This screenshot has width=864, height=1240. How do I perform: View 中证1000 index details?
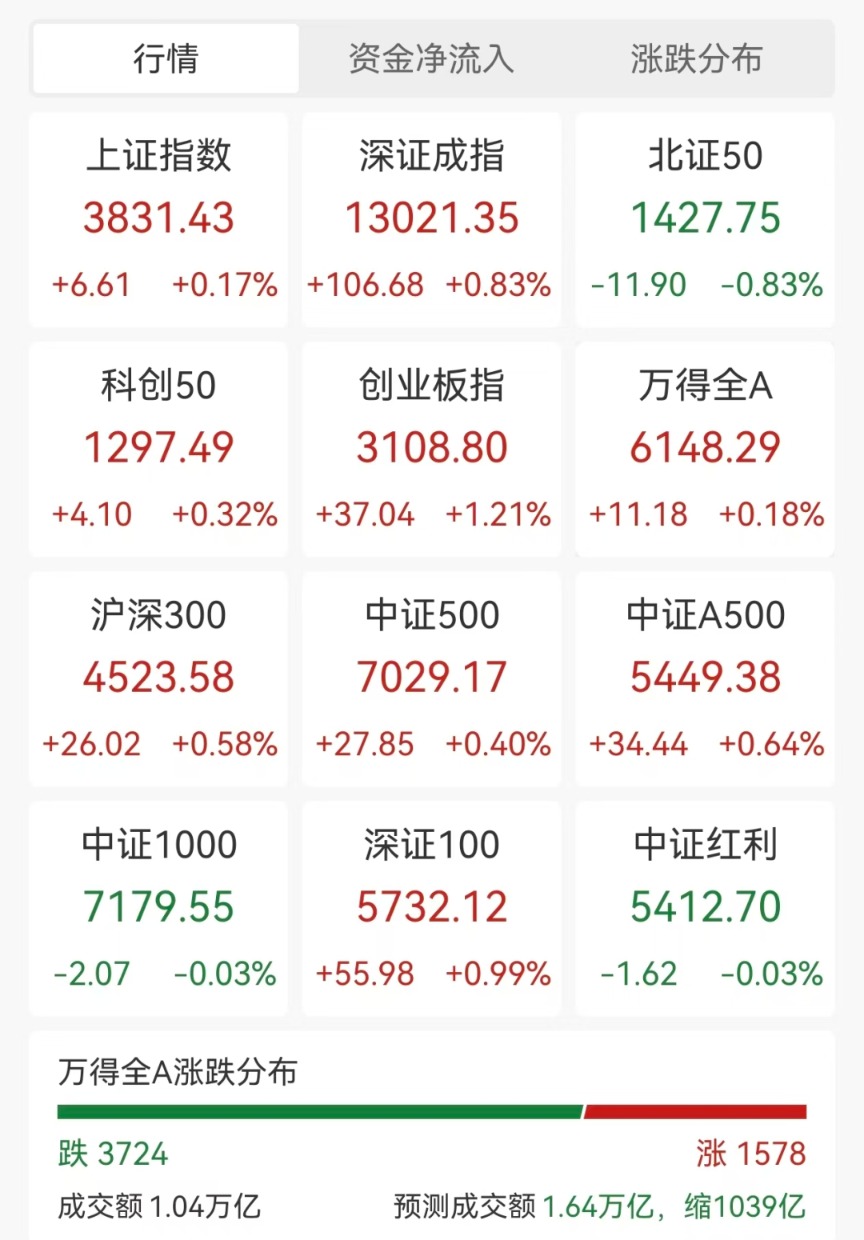click(x=158, y=908)
